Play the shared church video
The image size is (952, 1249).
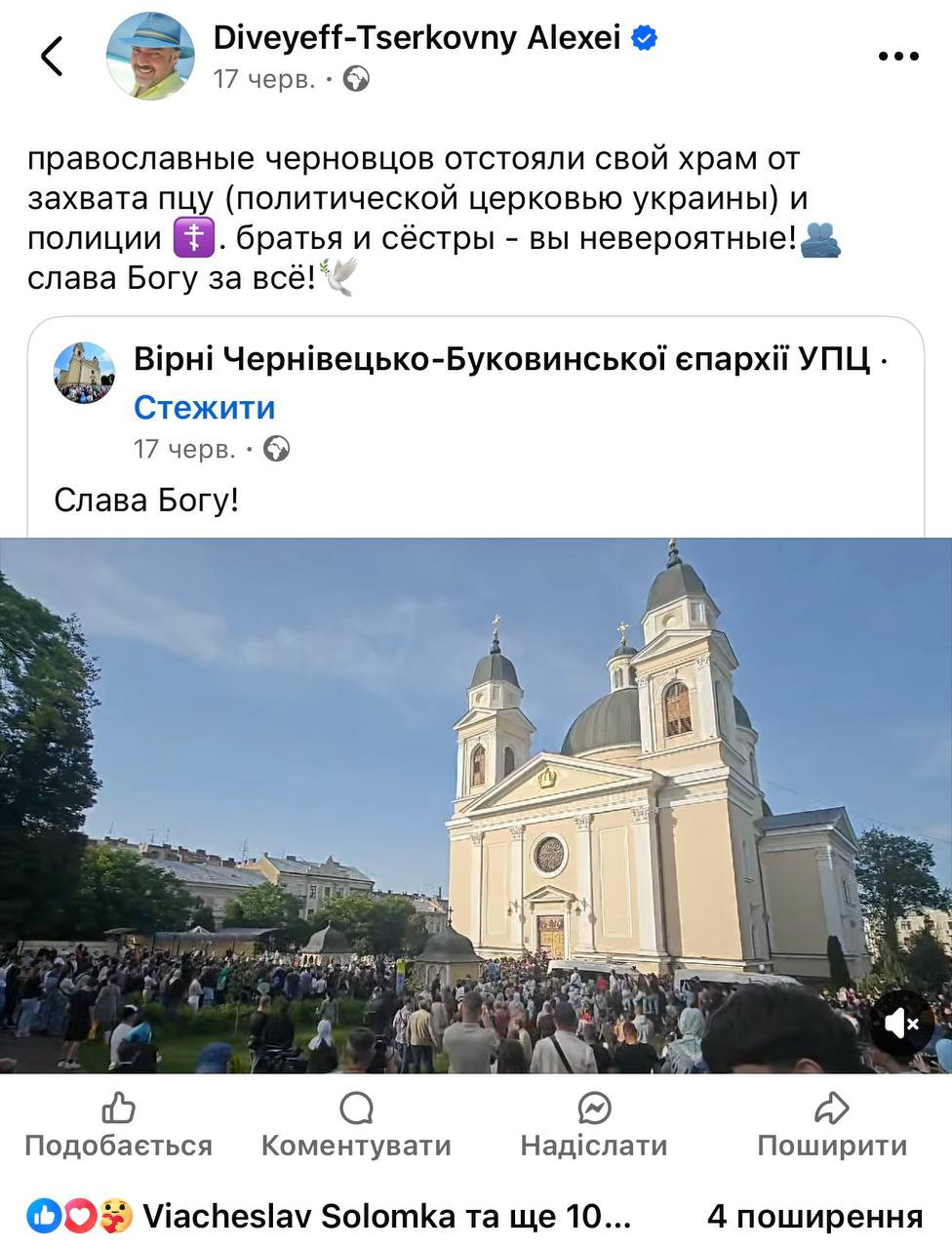point(475,805)
